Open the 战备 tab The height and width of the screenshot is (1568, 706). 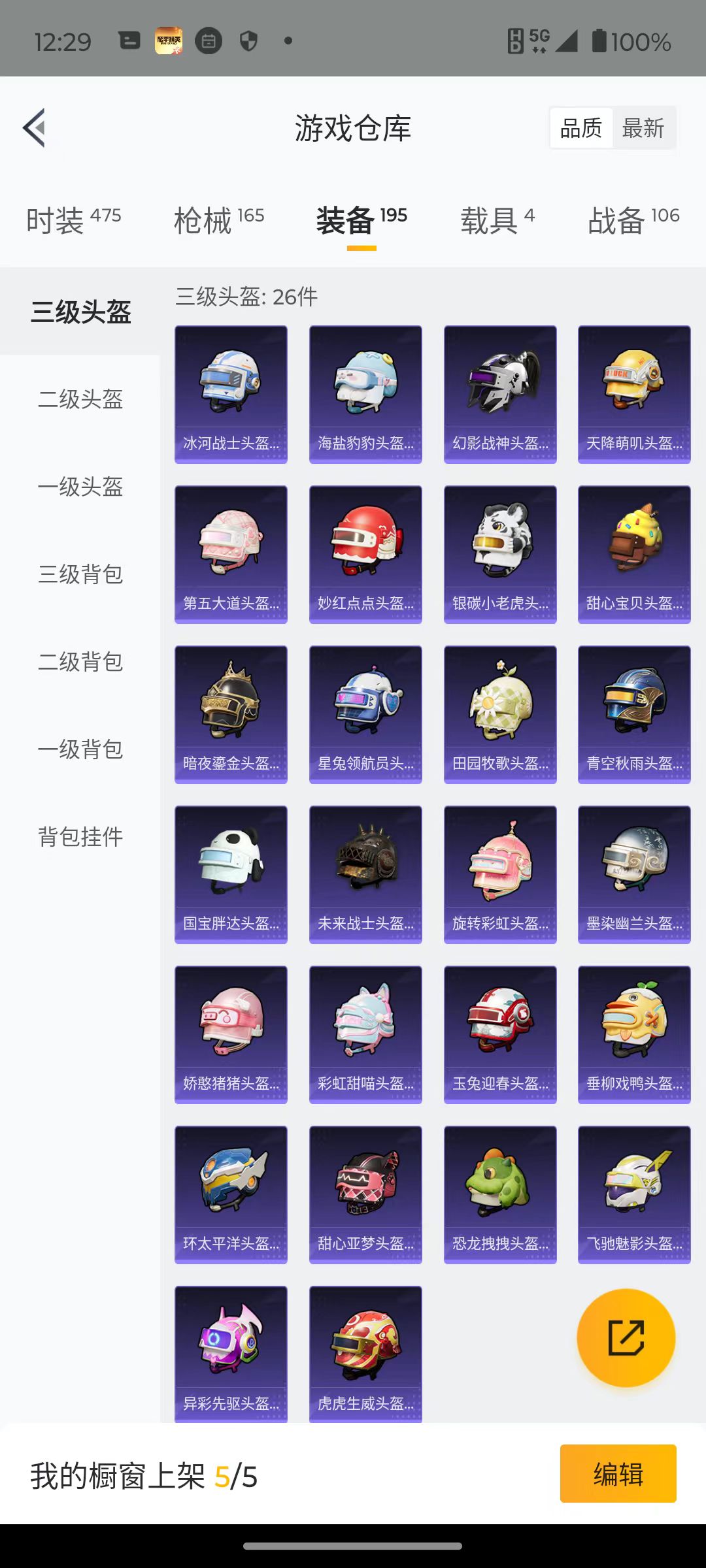coord(633,220)
